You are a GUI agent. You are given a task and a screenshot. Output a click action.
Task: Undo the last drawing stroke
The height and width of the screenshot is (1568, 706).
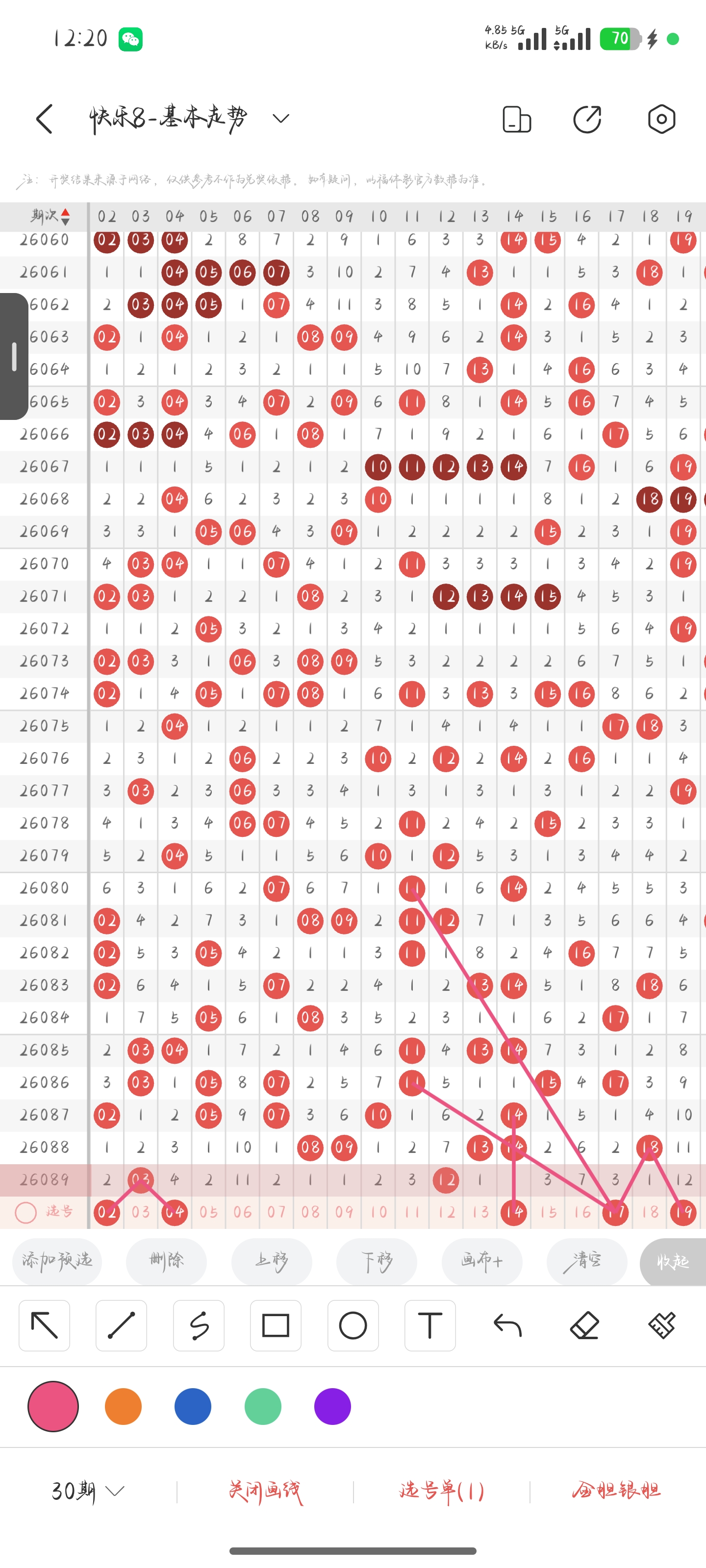click(507, 1325)
